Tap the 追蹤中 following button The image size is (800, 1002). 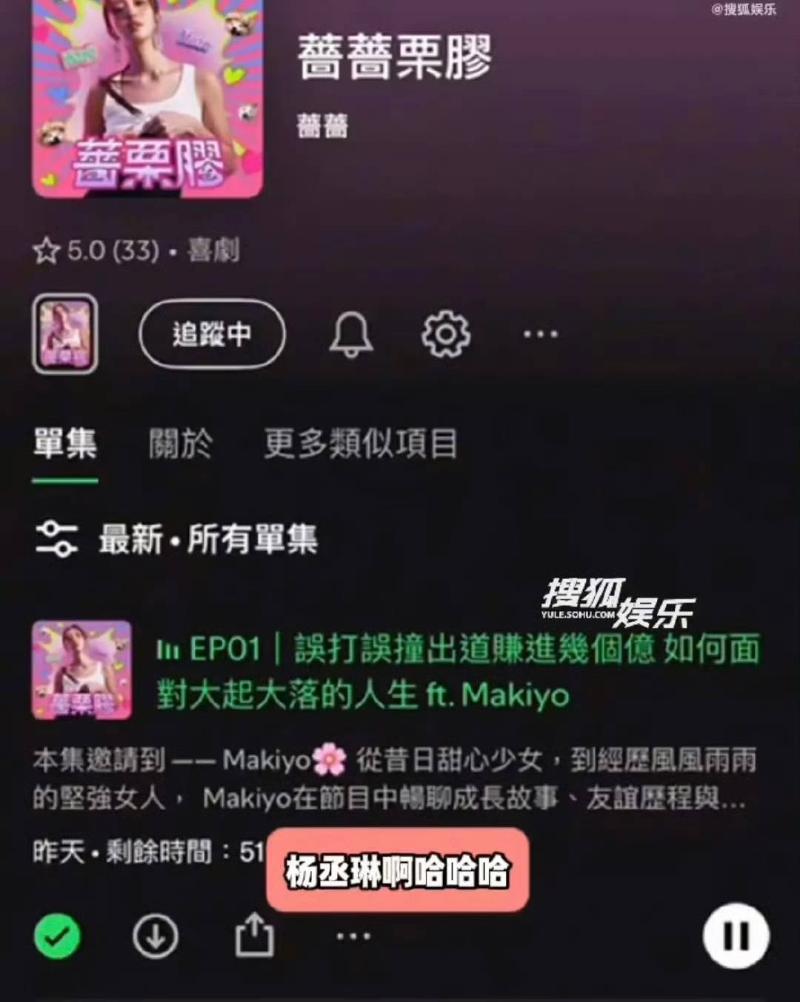(212, 334)
